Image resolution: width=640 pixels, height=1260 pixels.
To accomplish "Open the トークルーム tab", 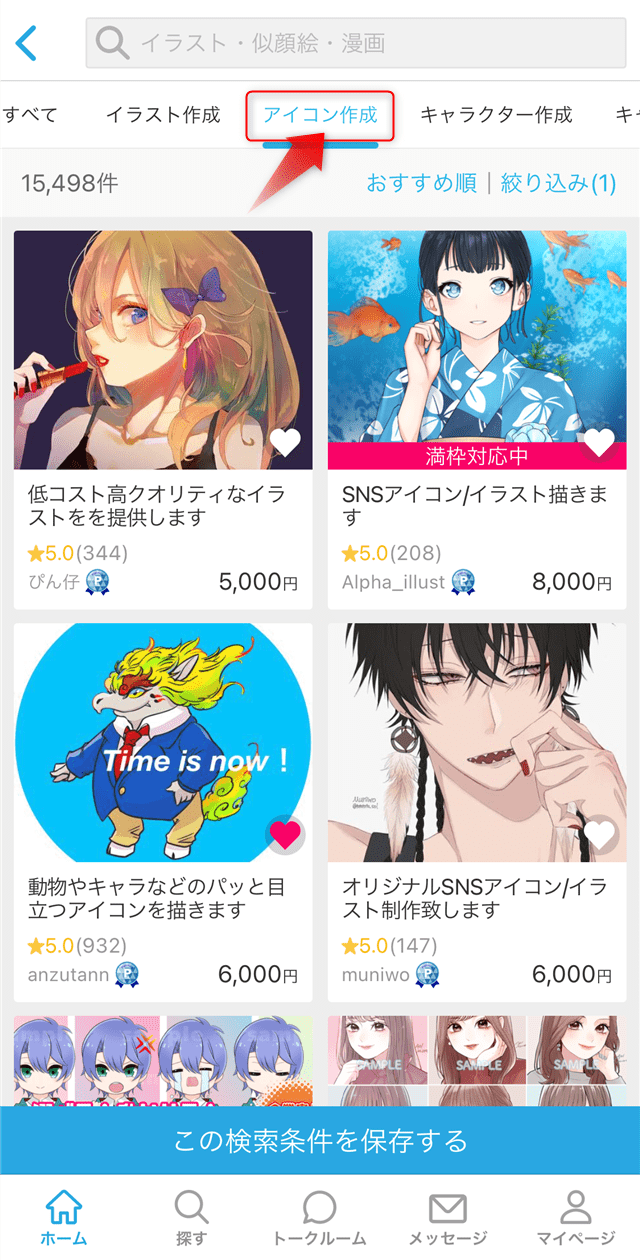I will click(319, 1217).
